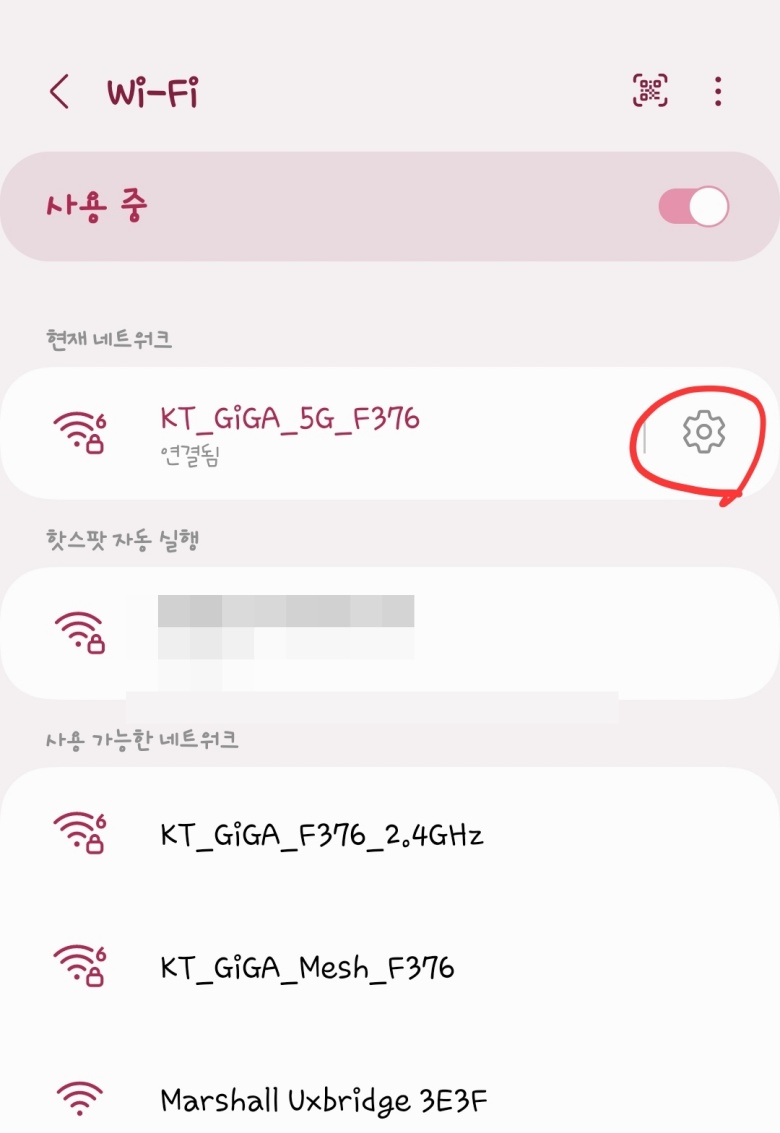The image size is (780, 1133).
Task: Open options via the vertical ellipsis menu
Action: (x=718, y=90)
